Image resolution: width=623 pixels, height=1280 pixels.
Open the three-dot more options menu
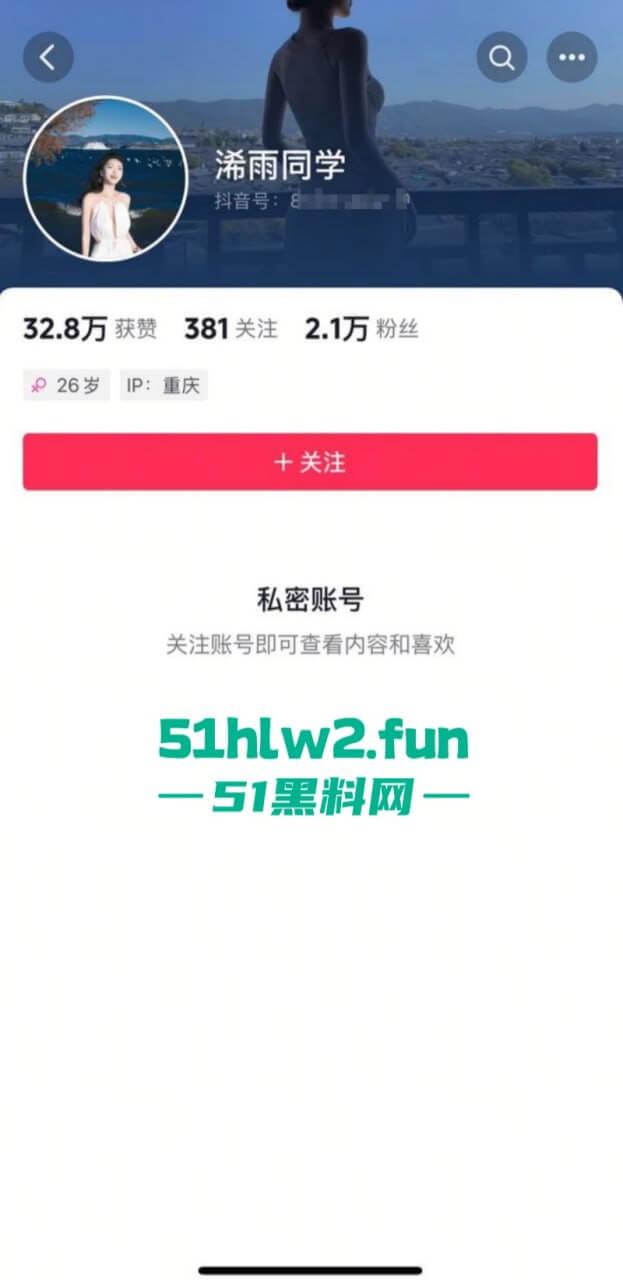click(x=571, y=58)
